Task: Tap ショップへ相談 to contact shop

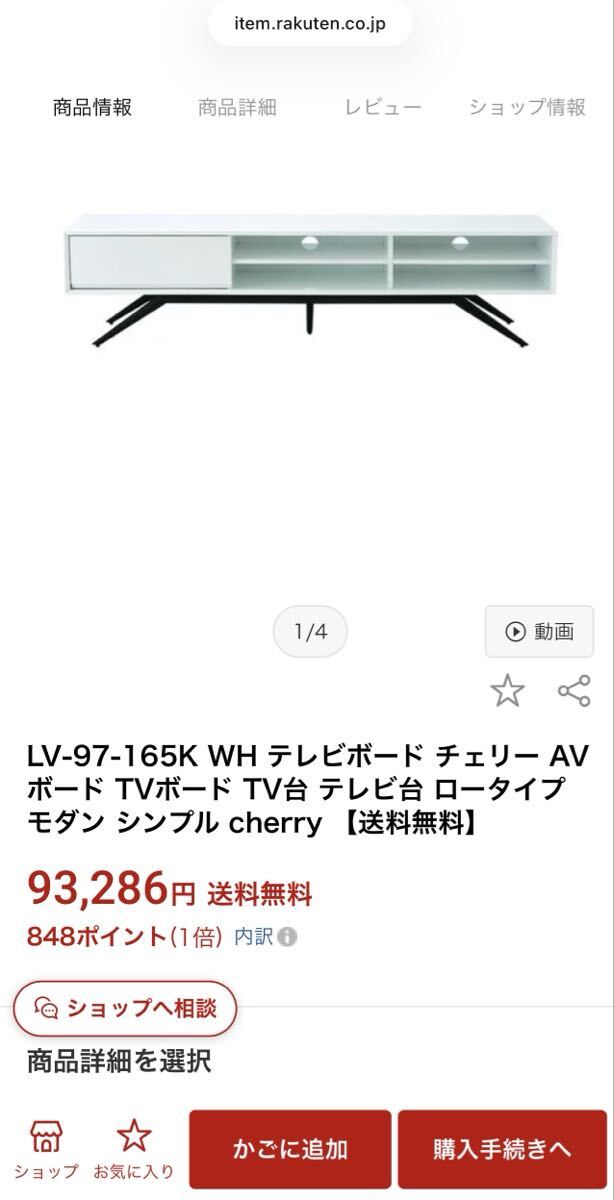Action: point(126,1007)
